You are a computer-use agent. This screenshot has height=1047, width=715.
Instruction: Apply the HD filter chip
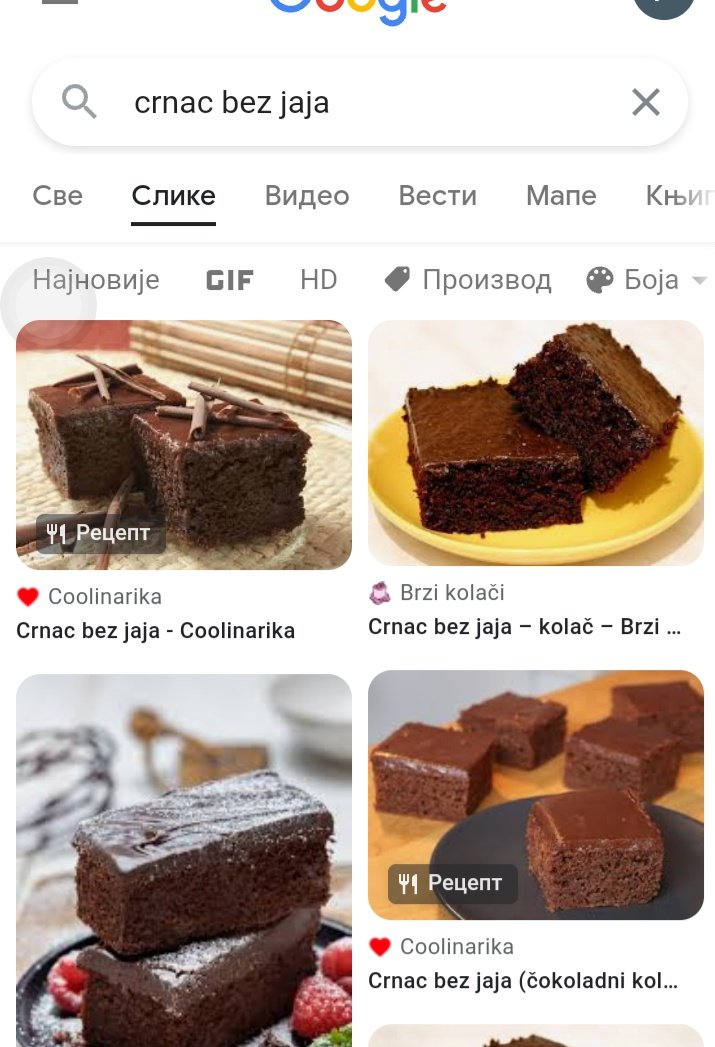point(319,280)
